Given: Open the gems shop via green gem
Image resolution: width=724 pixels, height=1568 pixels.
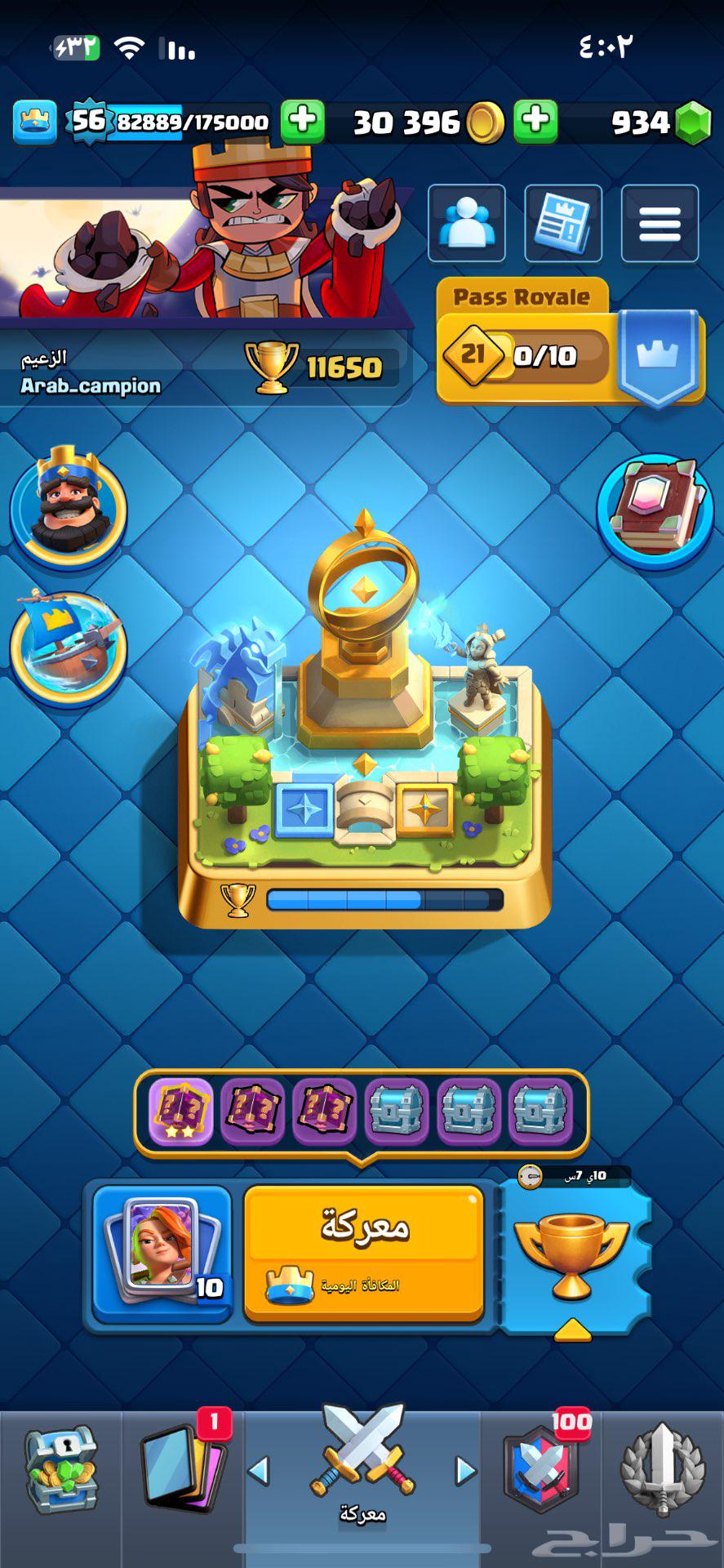Looking at the screenshot, I should 693,122.
